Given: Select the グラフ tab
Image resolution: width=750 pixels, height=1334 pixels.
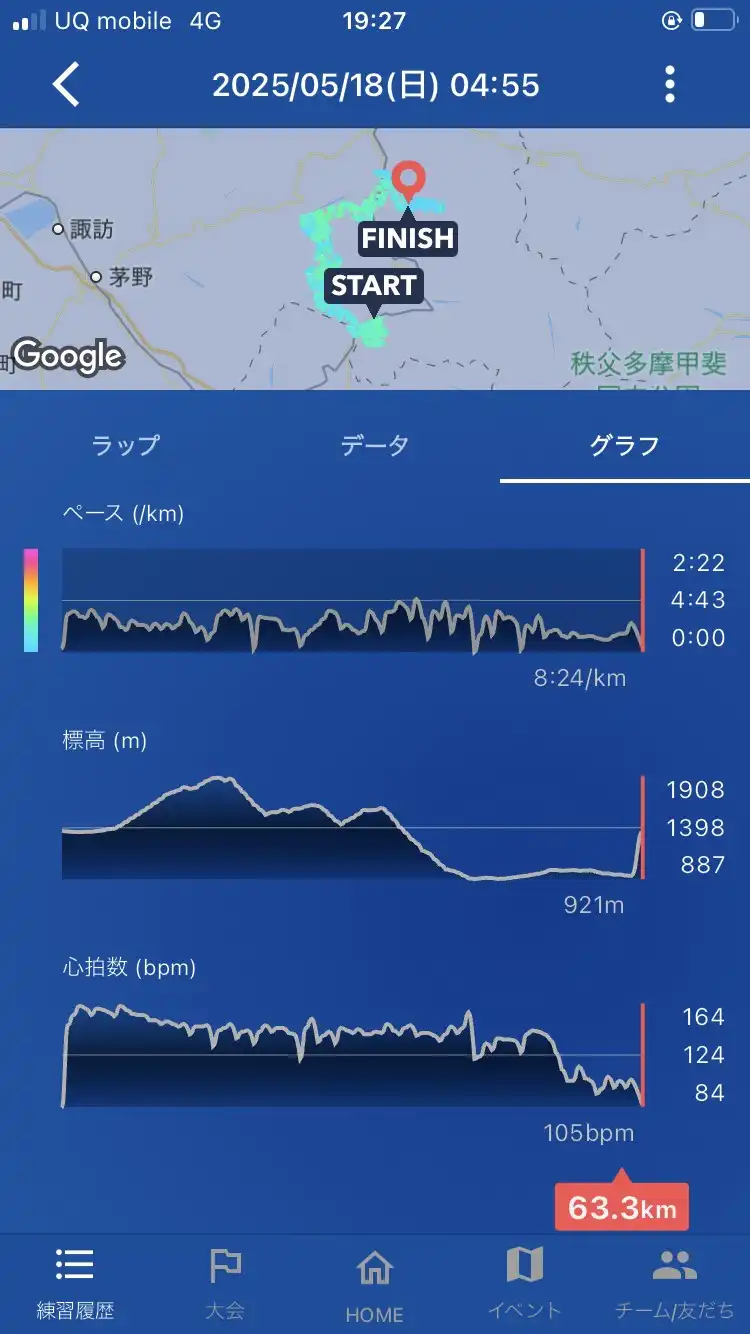Looking at the screenshot, I should (625, 446).
